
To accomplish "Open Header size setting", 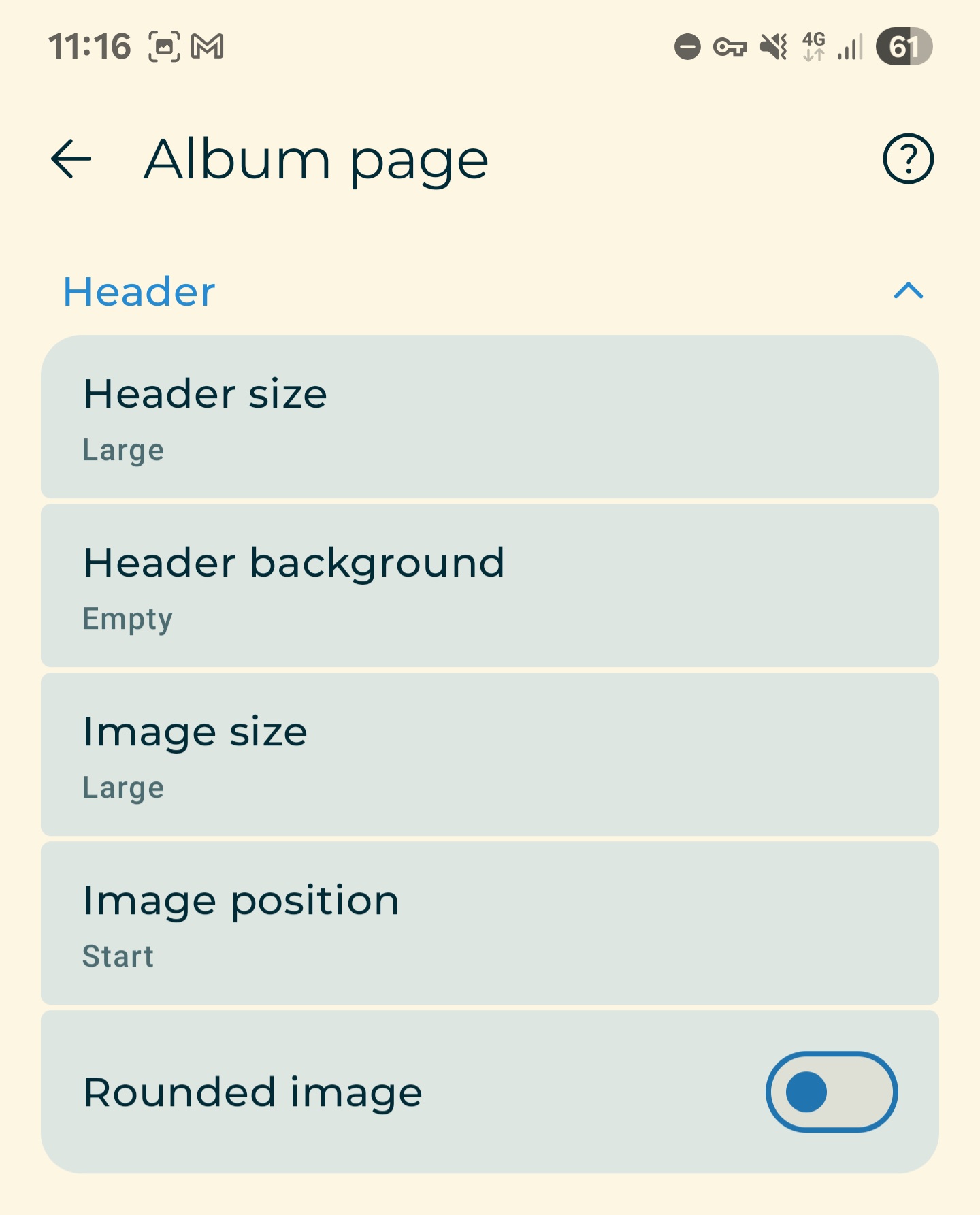I will click(x=490, y=417).
